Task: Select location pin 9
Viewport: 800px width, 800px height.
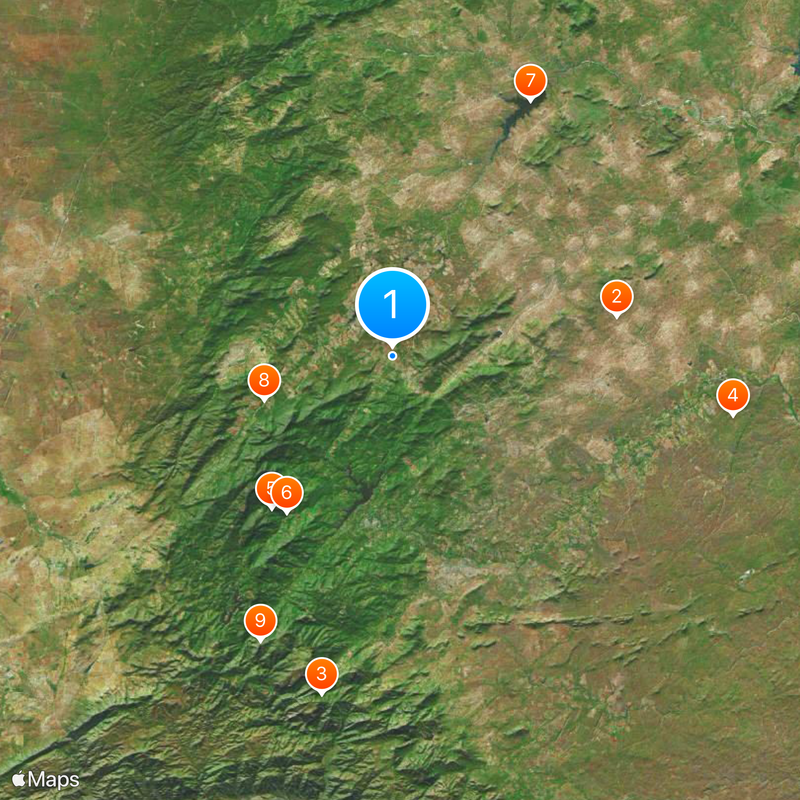Action: [x=260, y=621]
